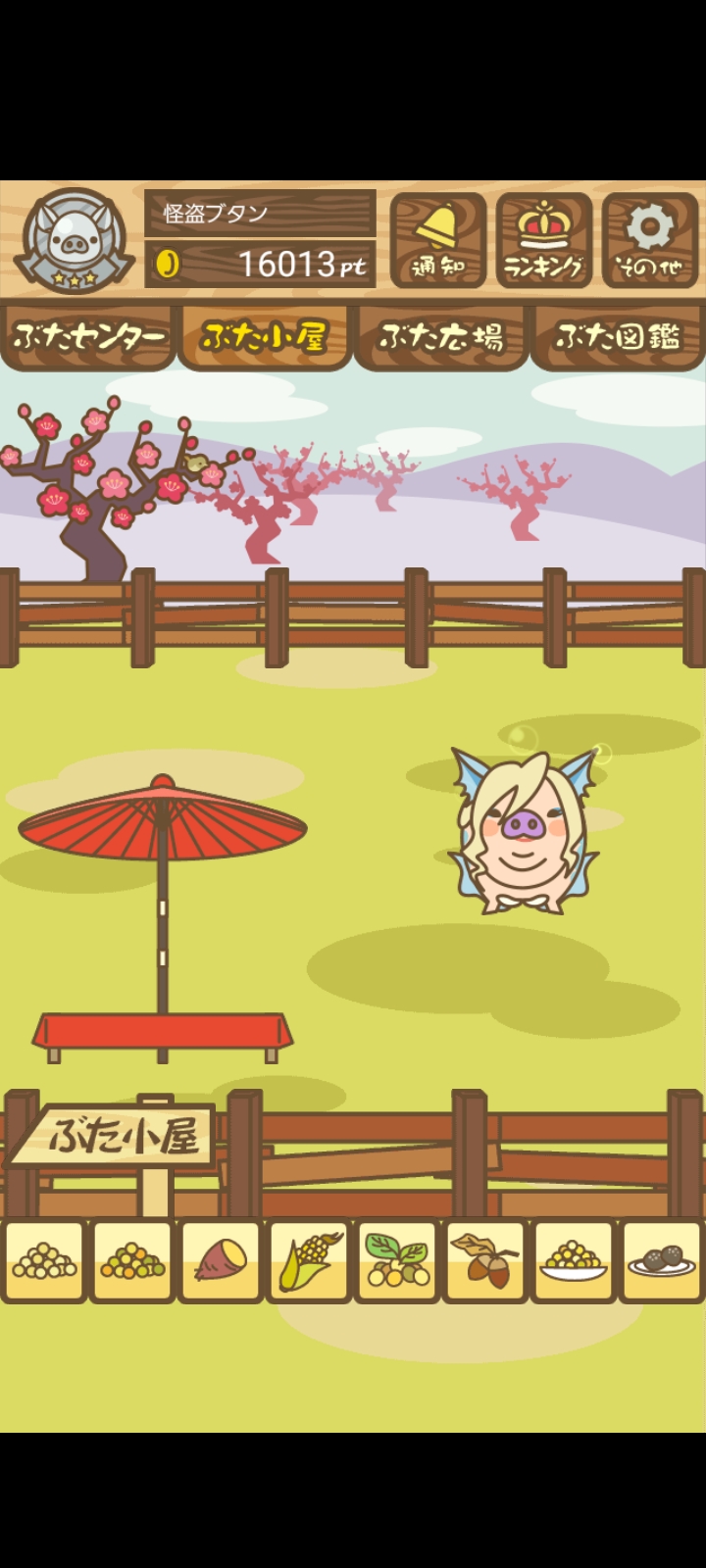Tap the blonde-haired pig in the yard
The width and height of the screenshot is (706, 1568).
[525, 831]
